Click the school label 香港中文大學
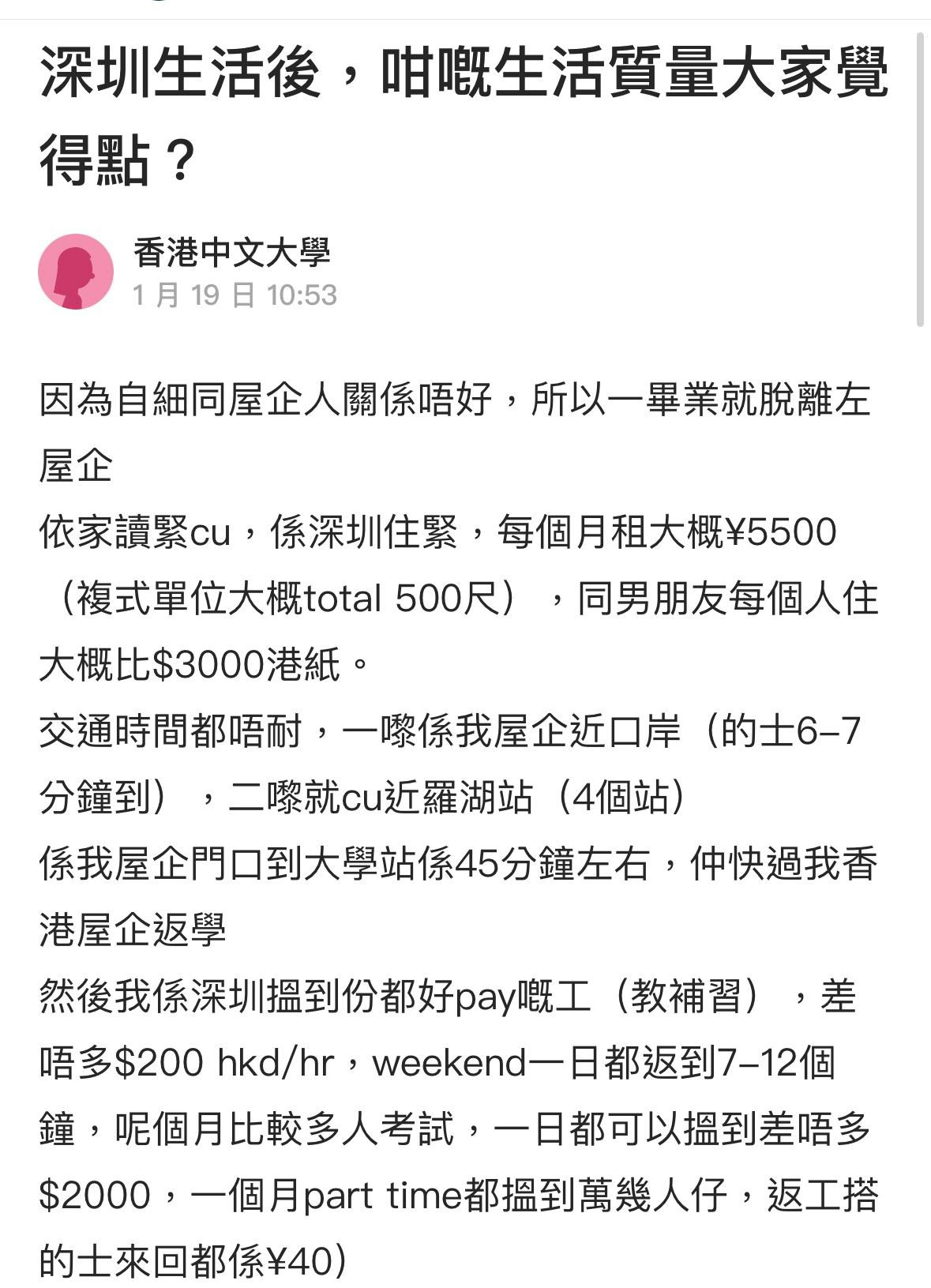931x1288 pixels. (x=235, y=253)
